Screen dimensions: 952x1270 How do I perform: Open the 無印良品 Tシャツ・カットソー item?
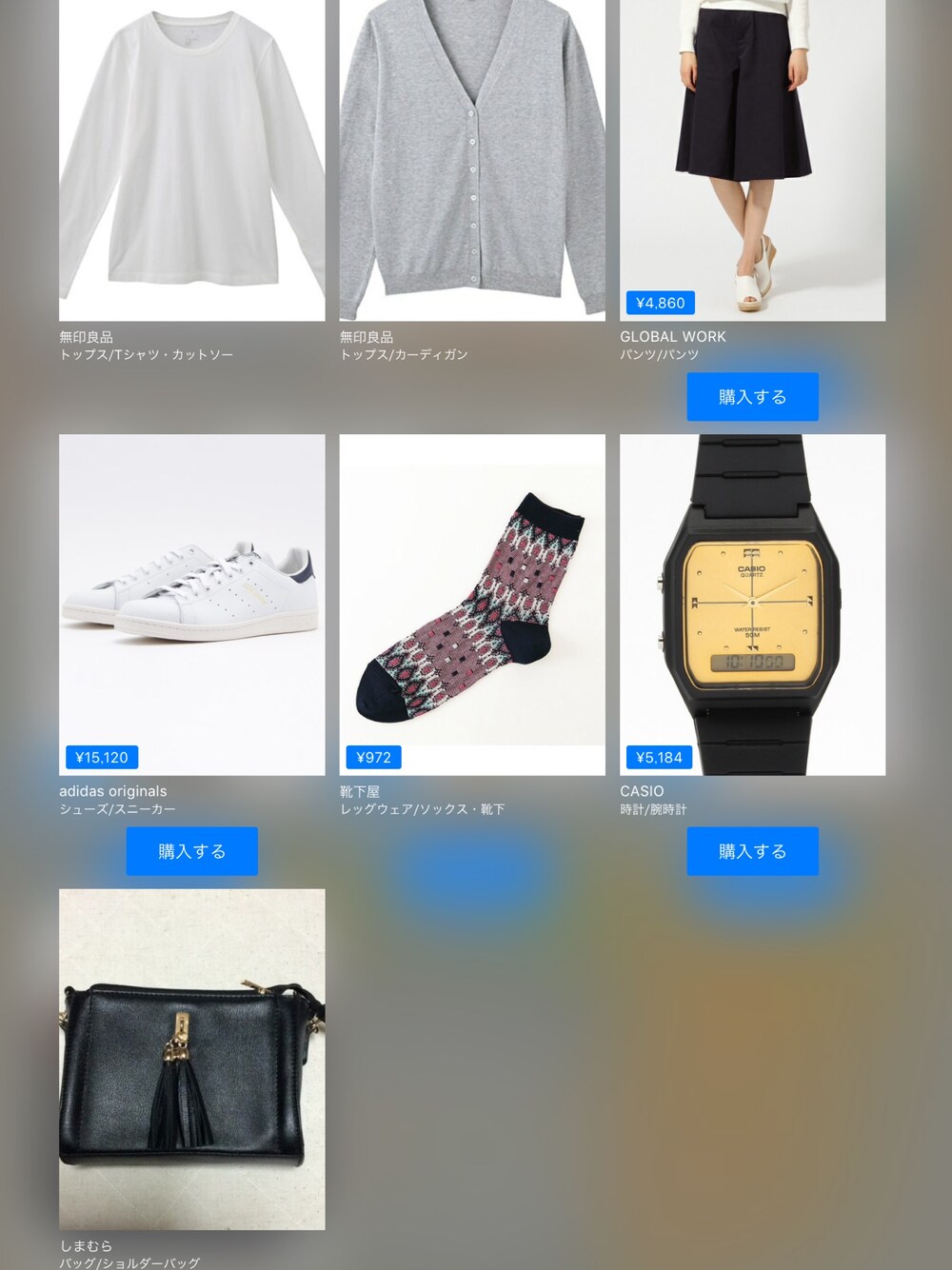[191, 160]
